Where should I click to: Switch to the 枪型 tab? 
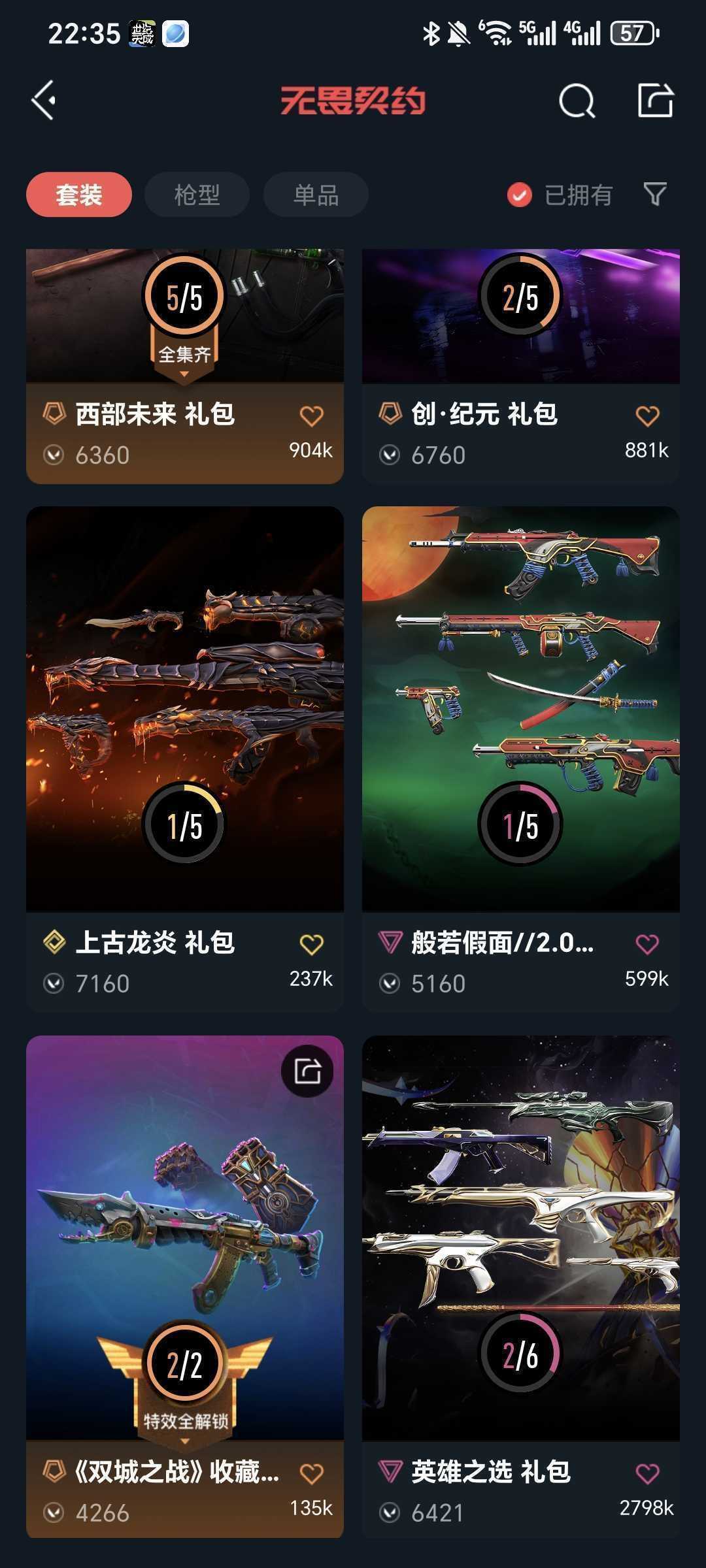197,195
